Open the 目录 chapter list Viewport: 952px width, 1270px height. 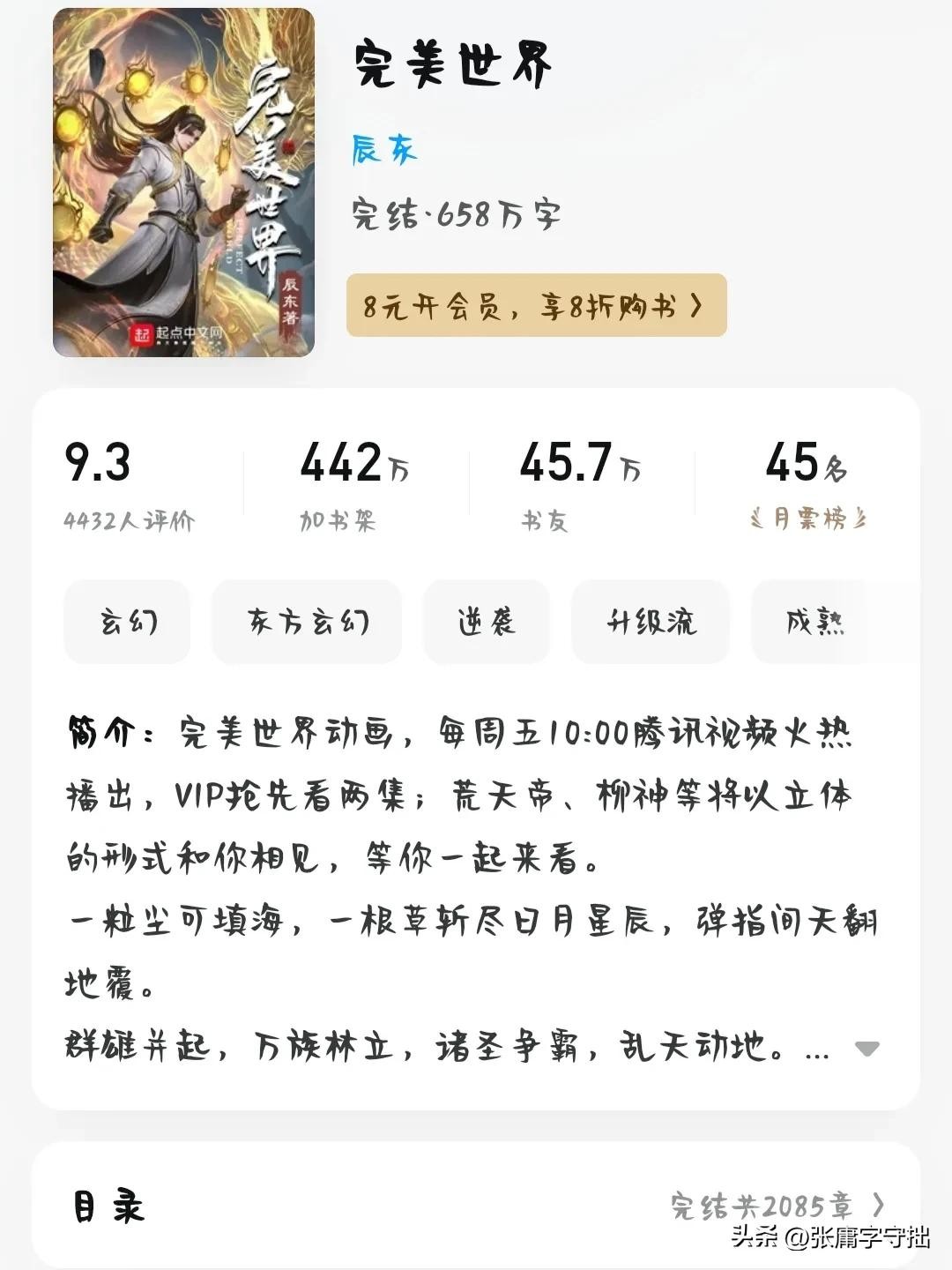coord(476,1206)
